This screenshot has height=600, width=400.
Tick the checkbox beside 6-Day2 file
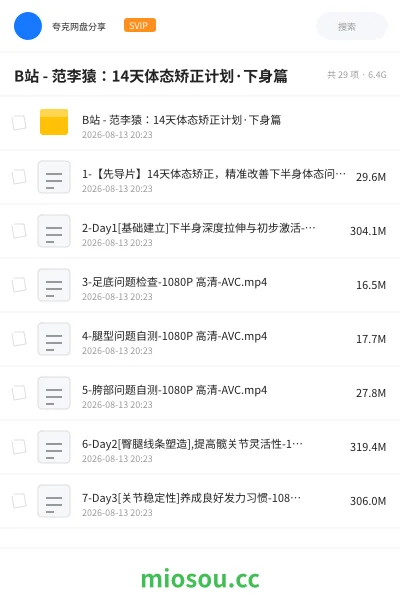tap(19, 447)
